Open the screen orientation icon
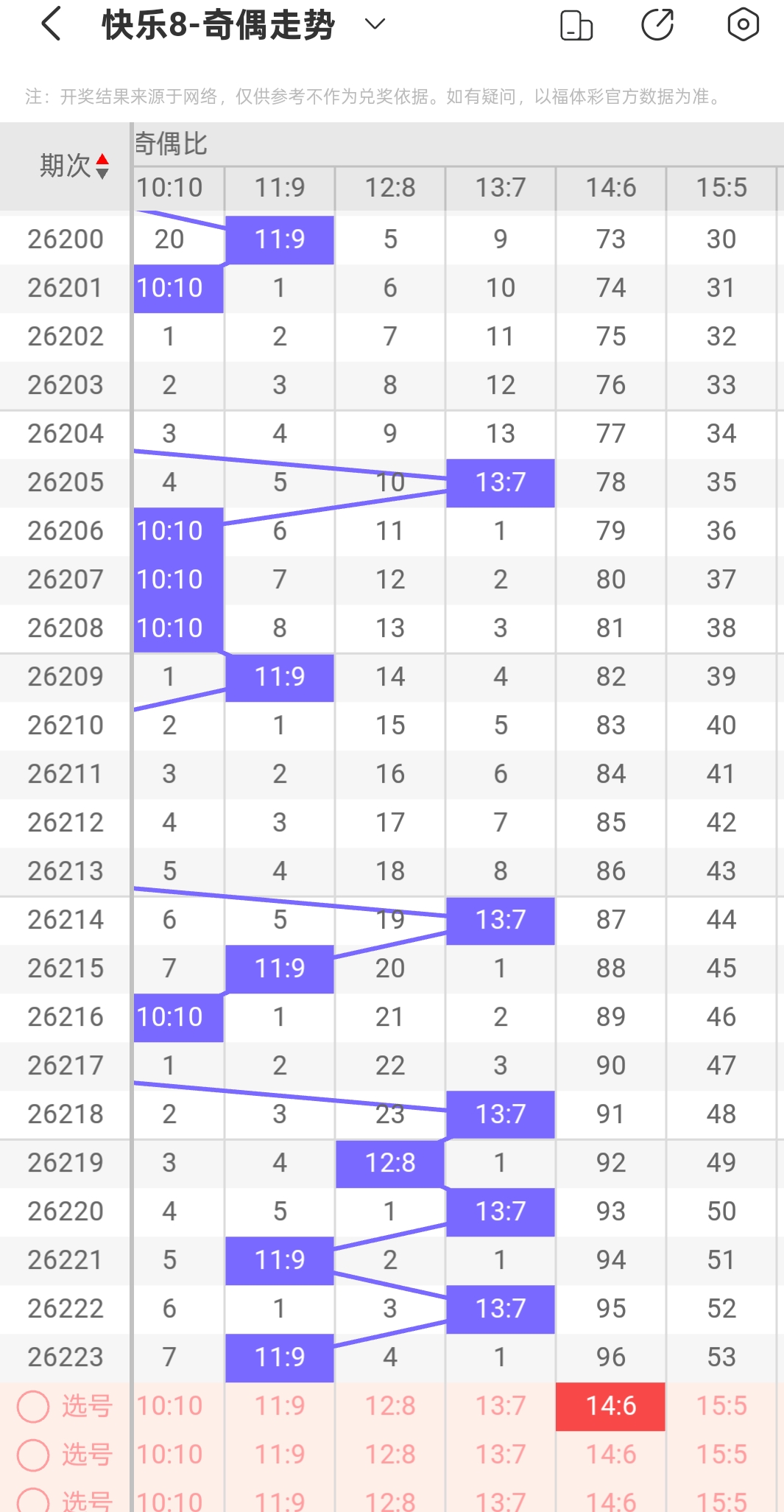Viewport: 784px width, 1512px height. pyautogui.click(x=576, y=25)
